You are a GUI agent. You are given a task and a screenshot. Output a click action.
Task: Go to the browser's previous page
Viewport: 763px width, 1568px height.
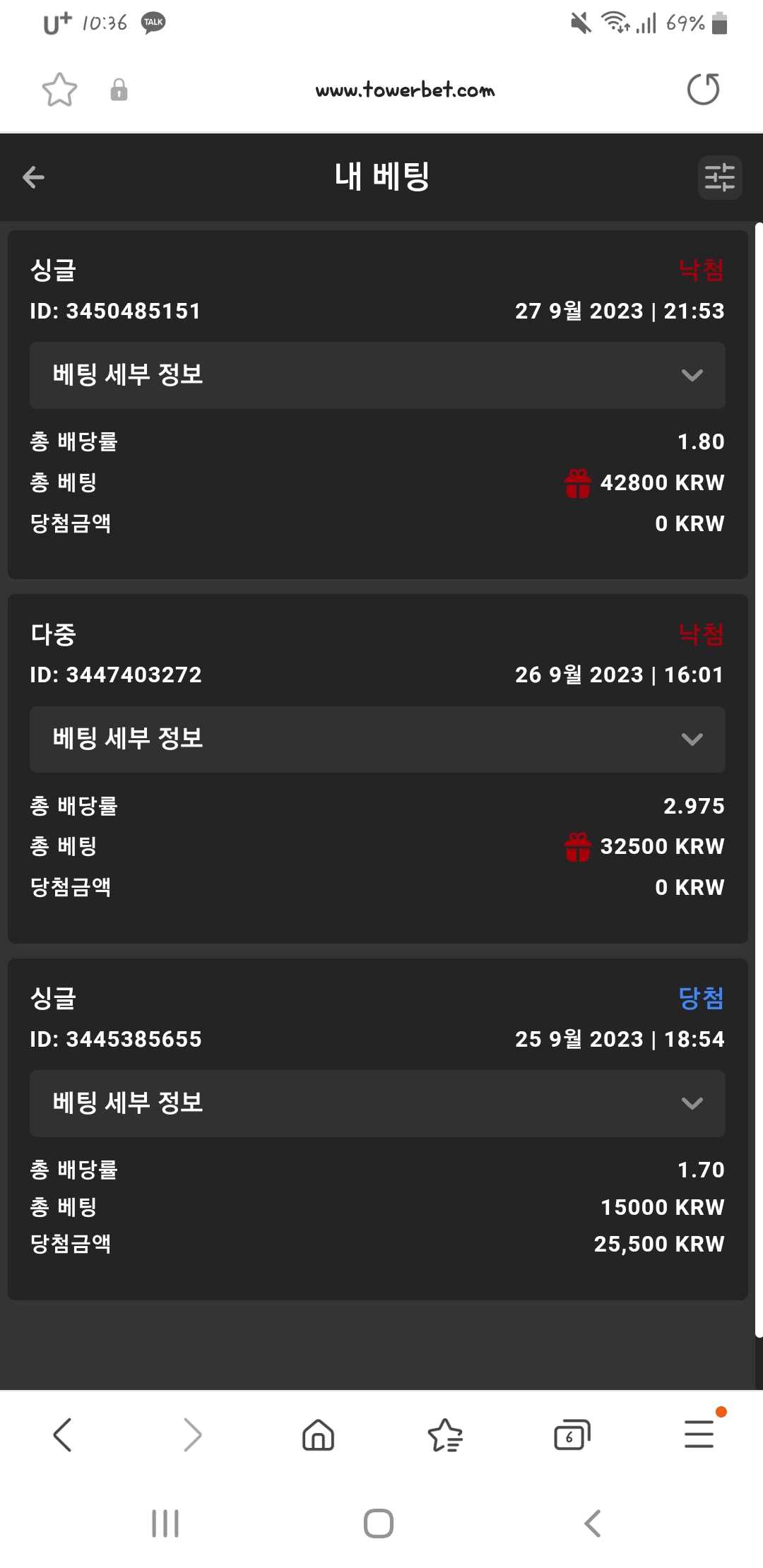point(63,1435)
